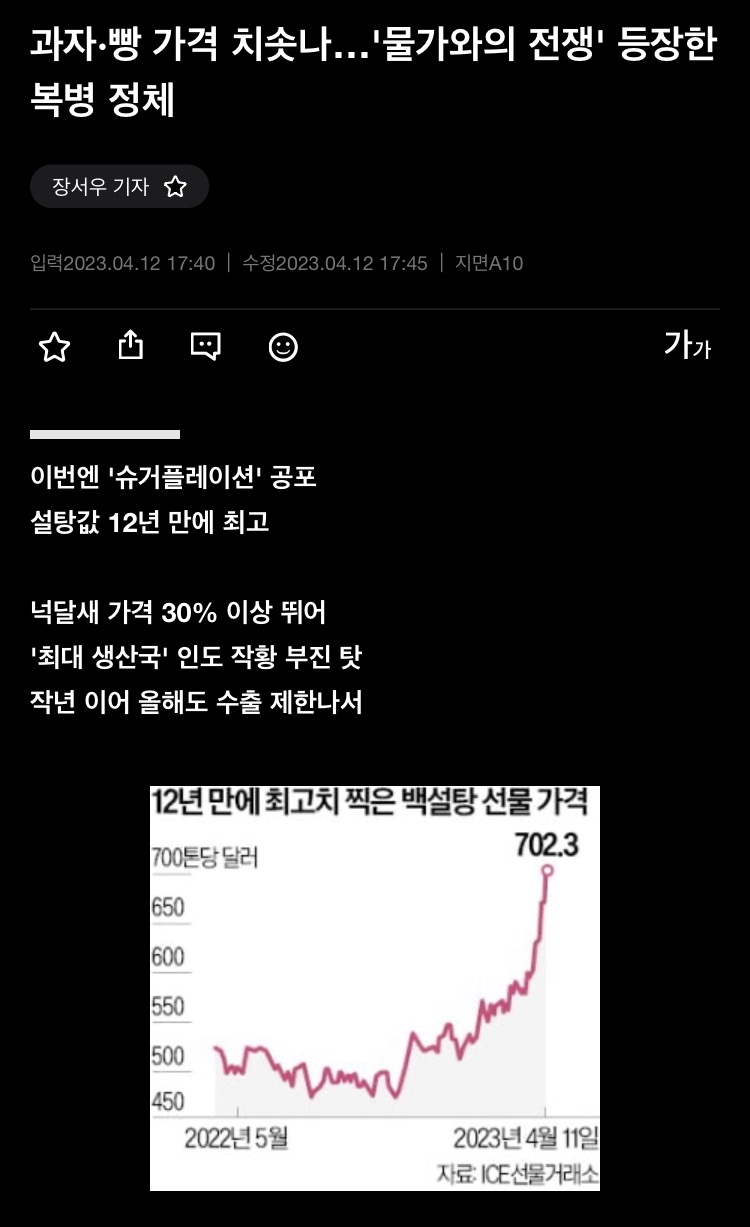Viewport: 750px width, 1227px height.
Task: Toggle follow for reporter 장서우
Action: click(177, 186)
